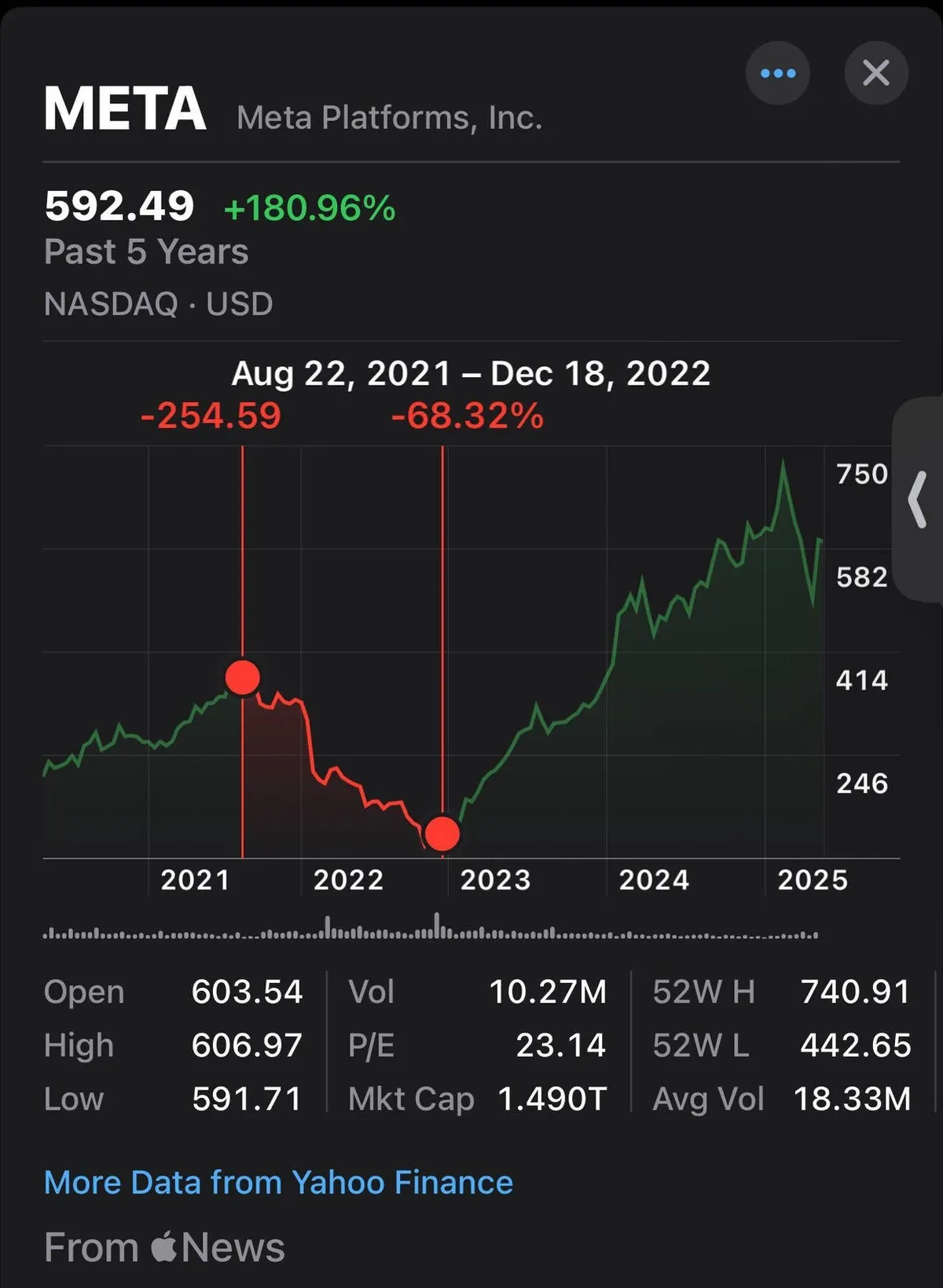Image resolution: width=943 pixels, height=1288 pixels.
Task: Tap the side handle arrow on right edge
Action: pyautogui.click(x=917, y=500)
